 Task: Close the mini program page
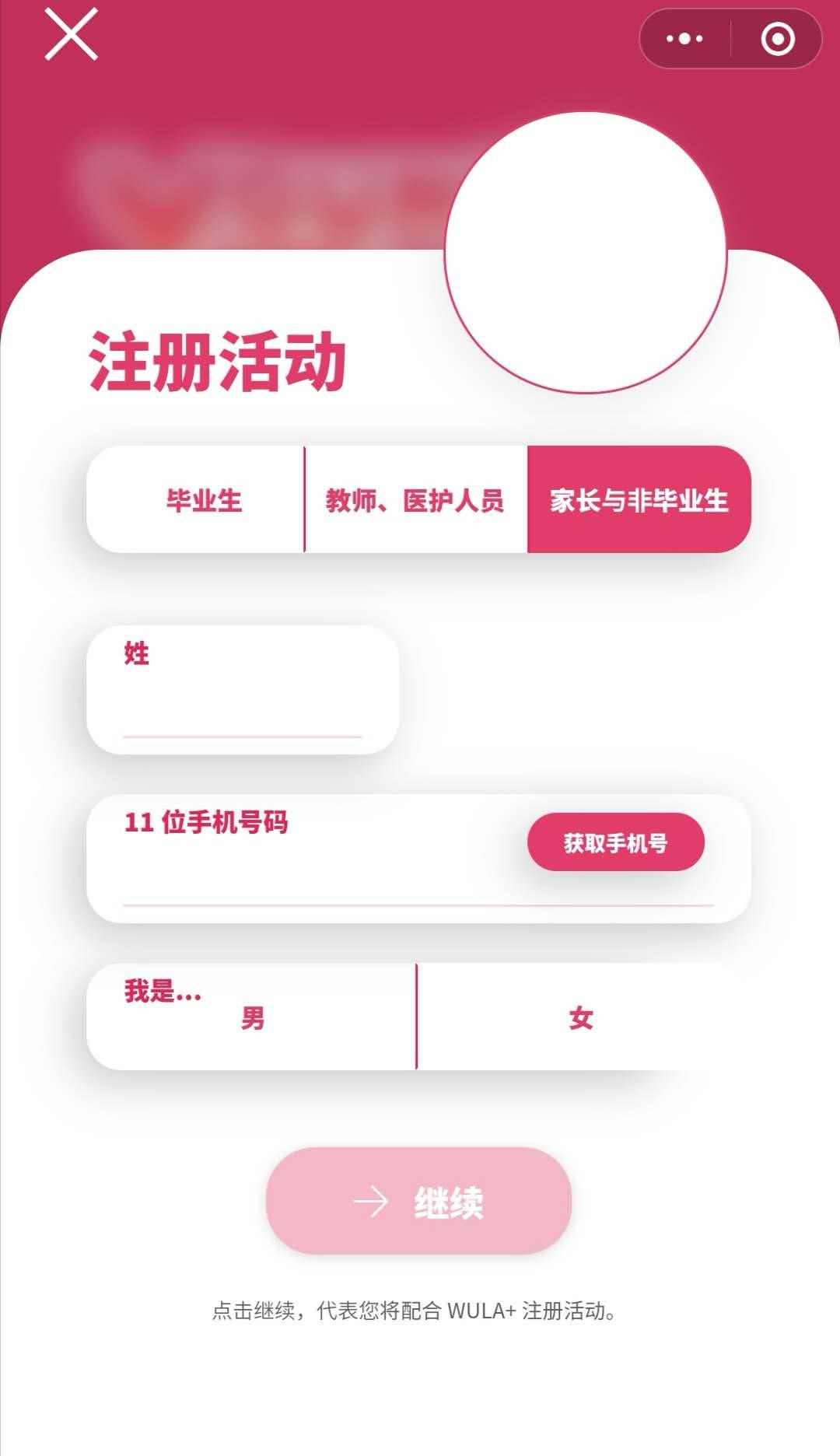point(71,35)
